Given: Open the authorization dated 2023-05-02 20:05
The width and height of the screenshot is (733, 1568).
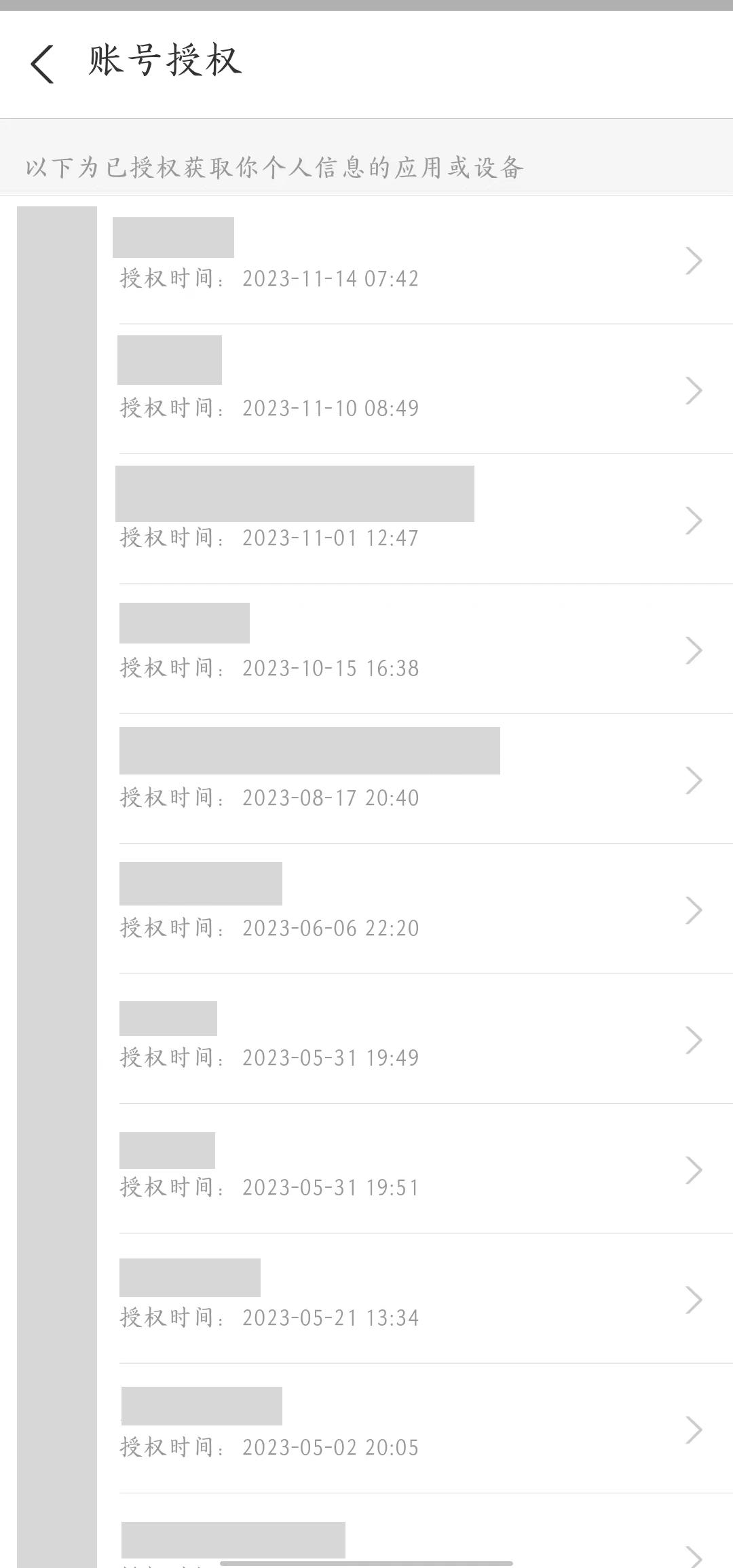Looking at the screenshot, I should 407,1430.
